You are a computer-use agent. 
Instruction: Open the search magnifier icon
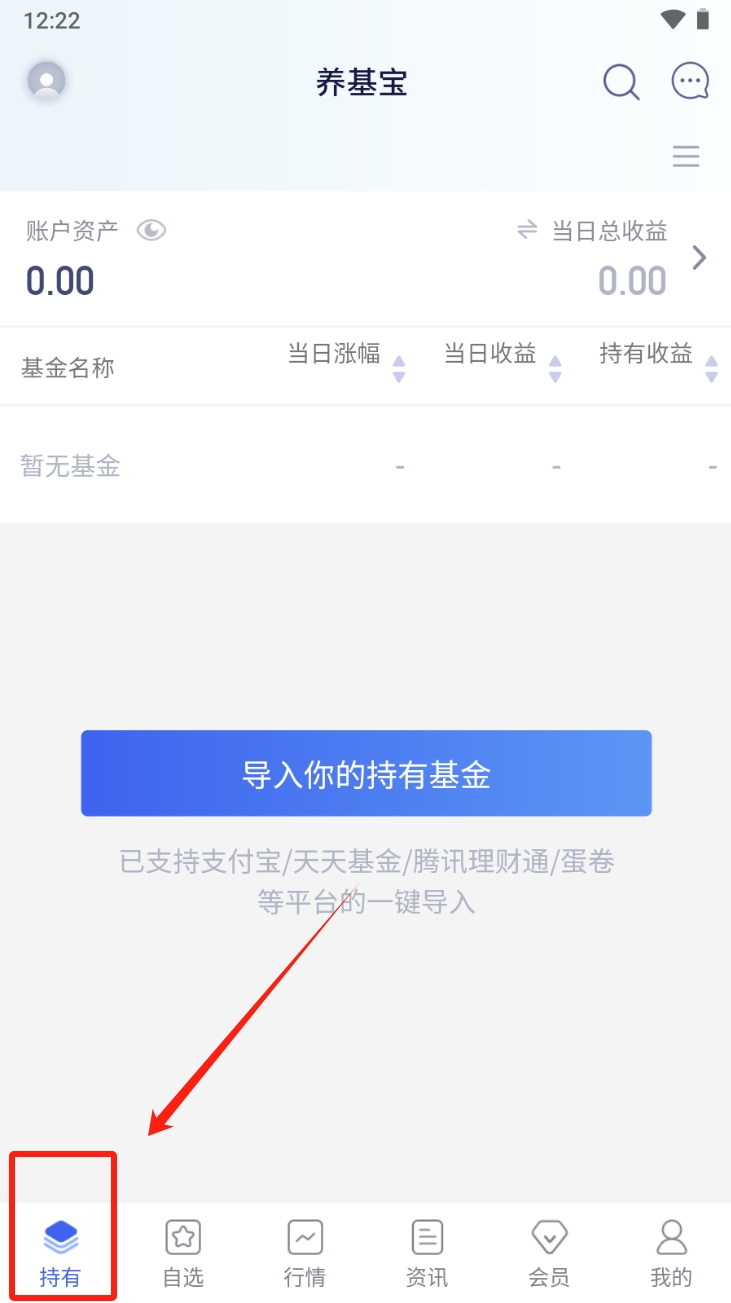[x=621, y=82]
